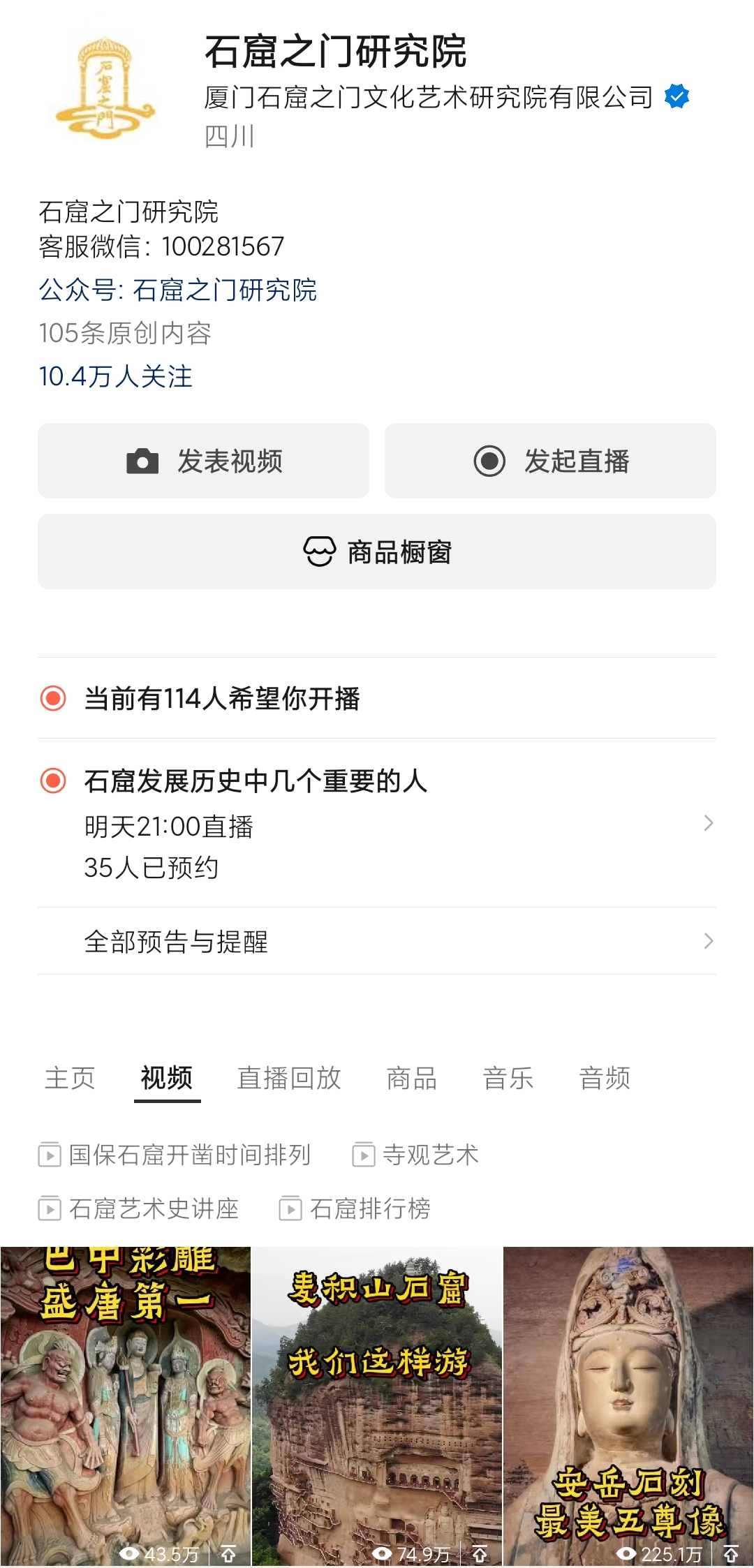Open the 公众号 石窟之门研究院 link
Screen dimensions: 754x1568
click(x=178, y=290)
